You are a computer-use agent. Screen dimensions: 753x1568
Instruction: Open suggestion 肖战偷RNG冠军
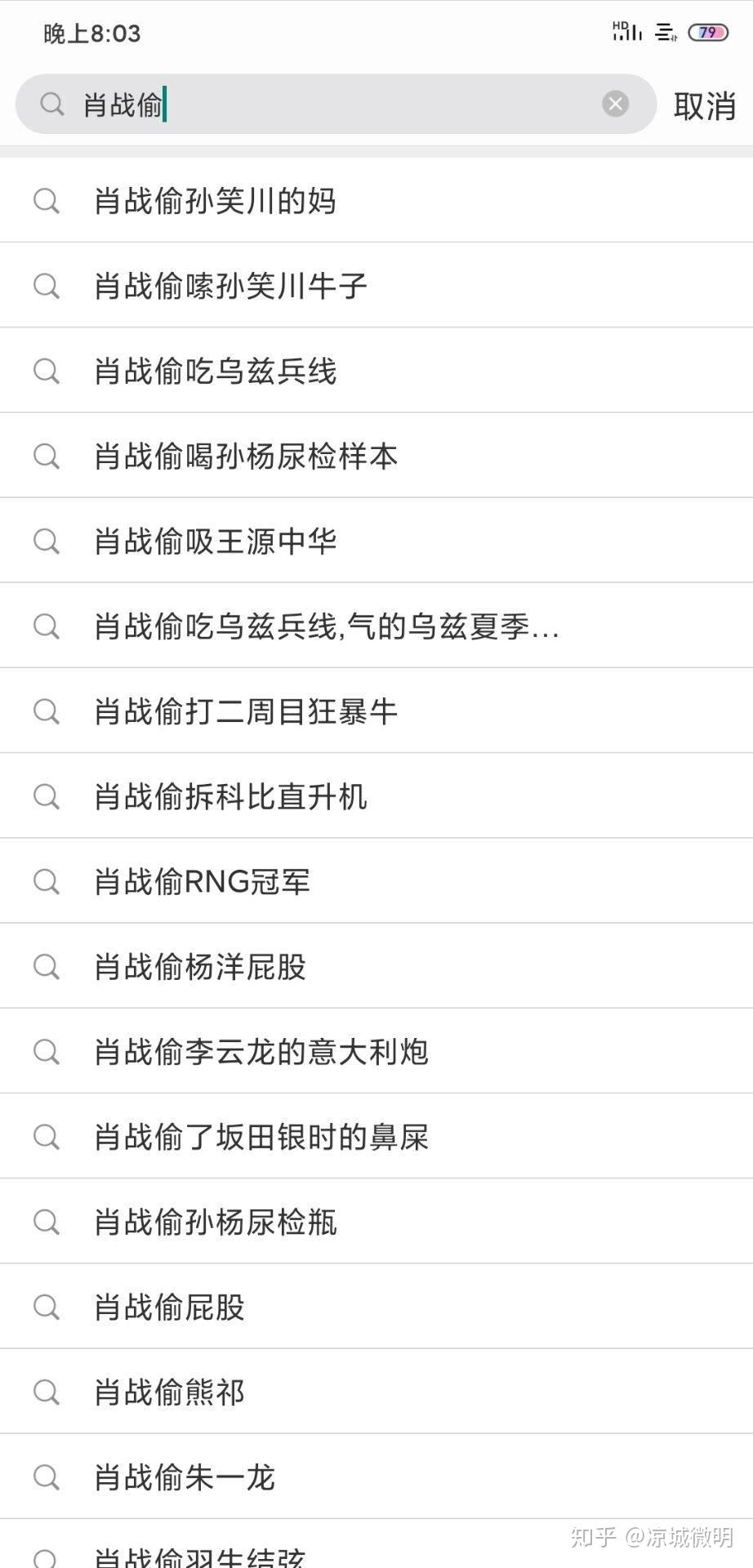(x=203, y=882)
